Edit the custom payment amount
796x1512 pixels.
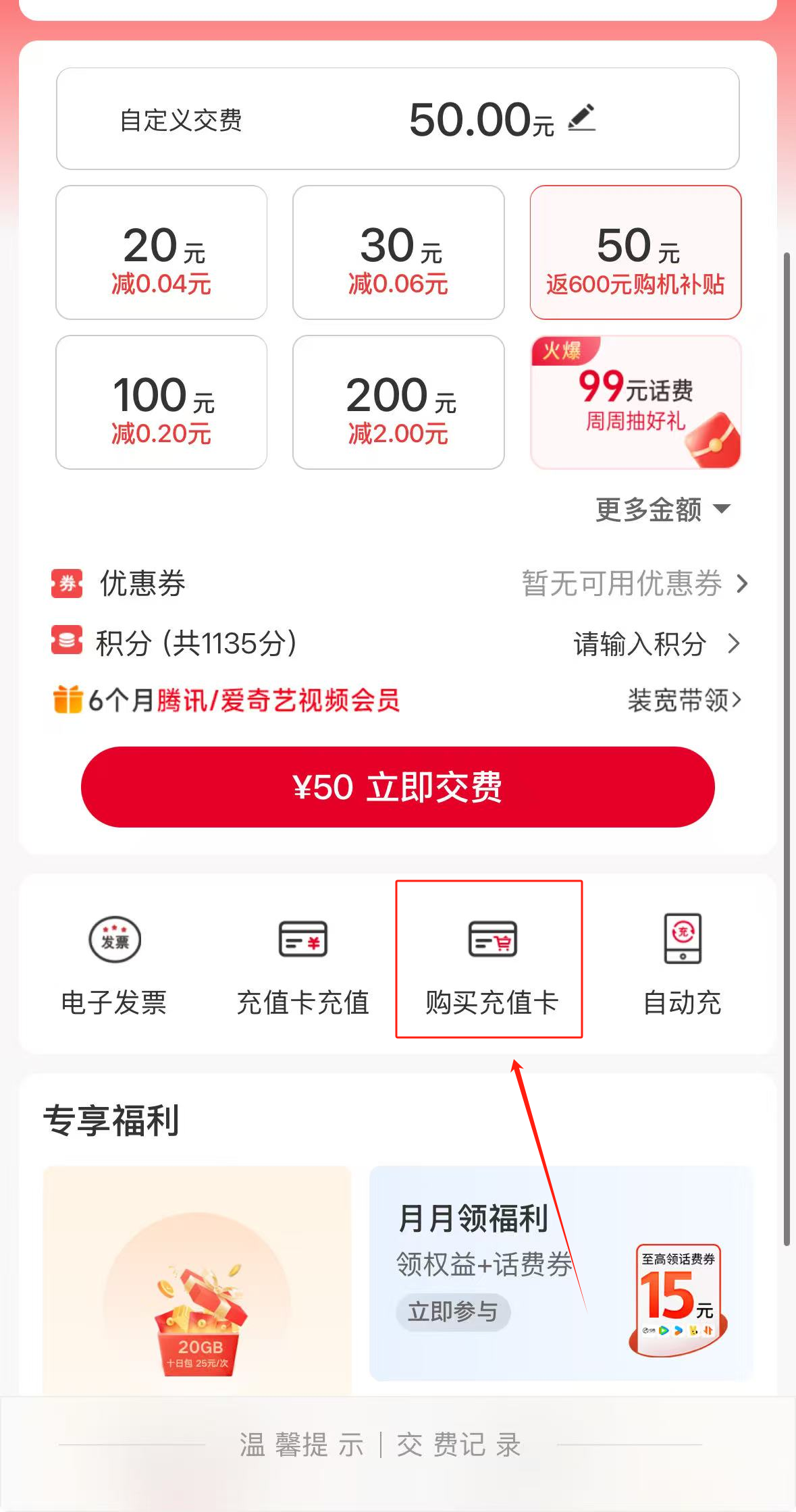click(581, 118)
